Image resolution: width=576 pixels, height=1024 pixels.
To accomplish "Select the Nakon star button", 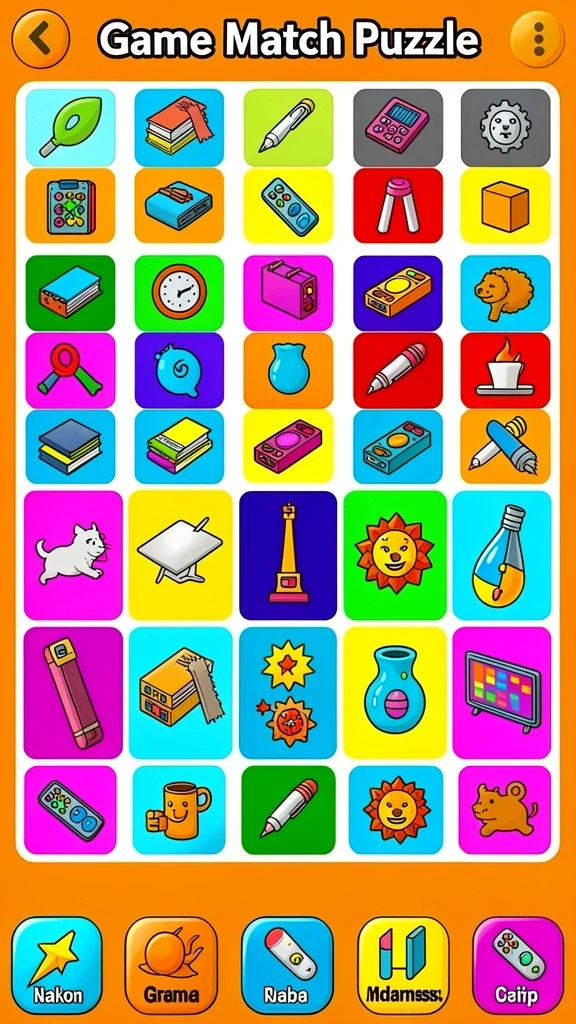I will pyautogui.click(x=57, y=965).
